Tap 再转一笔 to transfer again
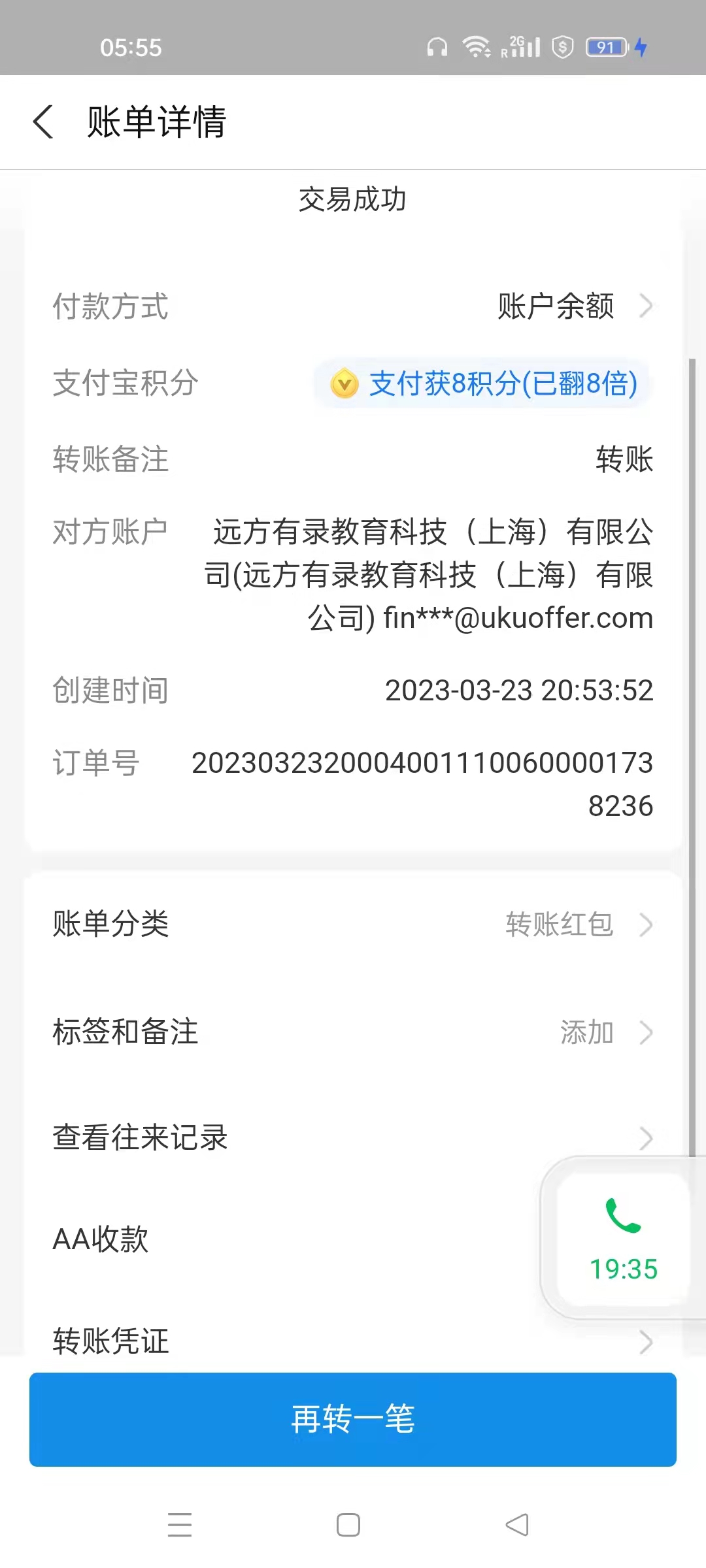 tap(353, 1419)
